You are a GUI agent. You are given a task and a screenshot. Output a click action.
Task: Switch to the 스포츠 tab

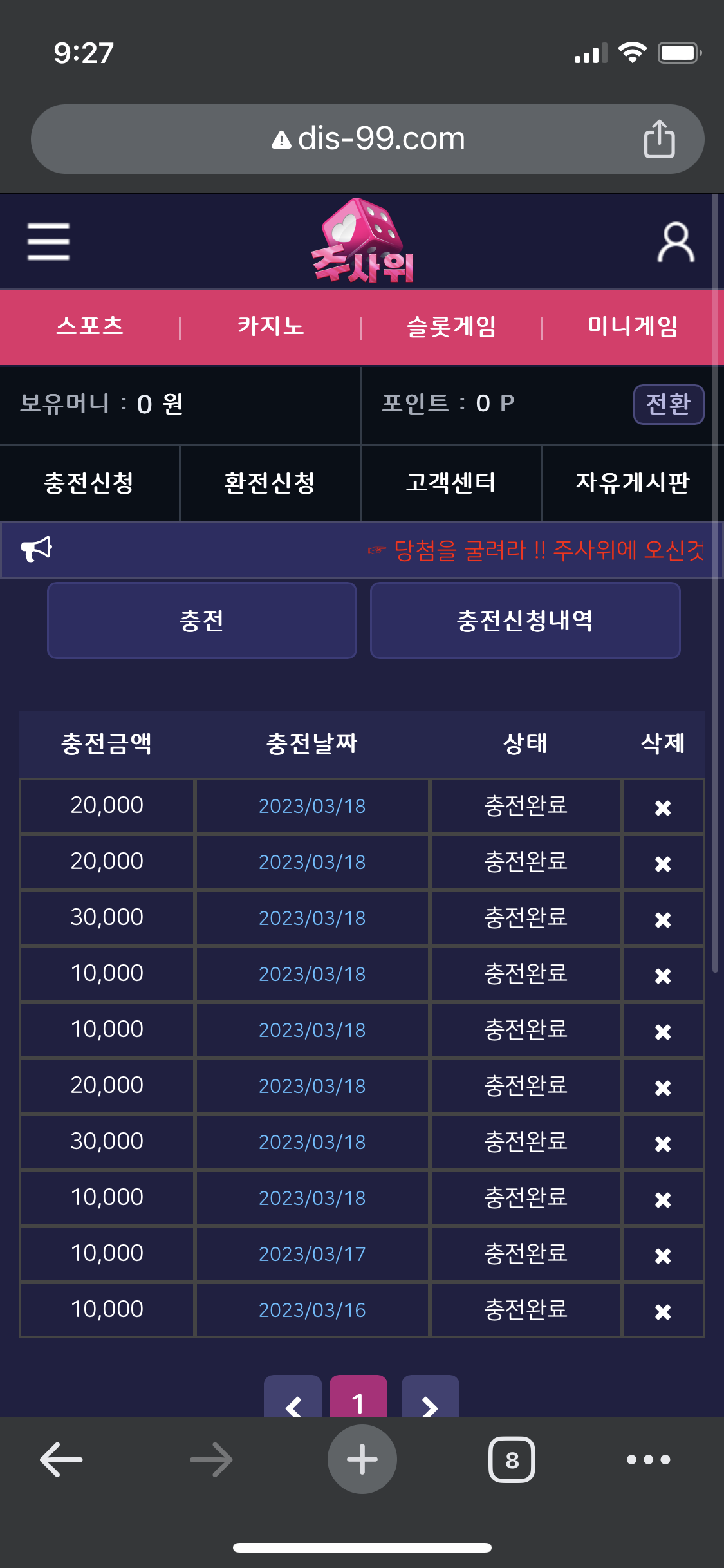click(90, 326)
